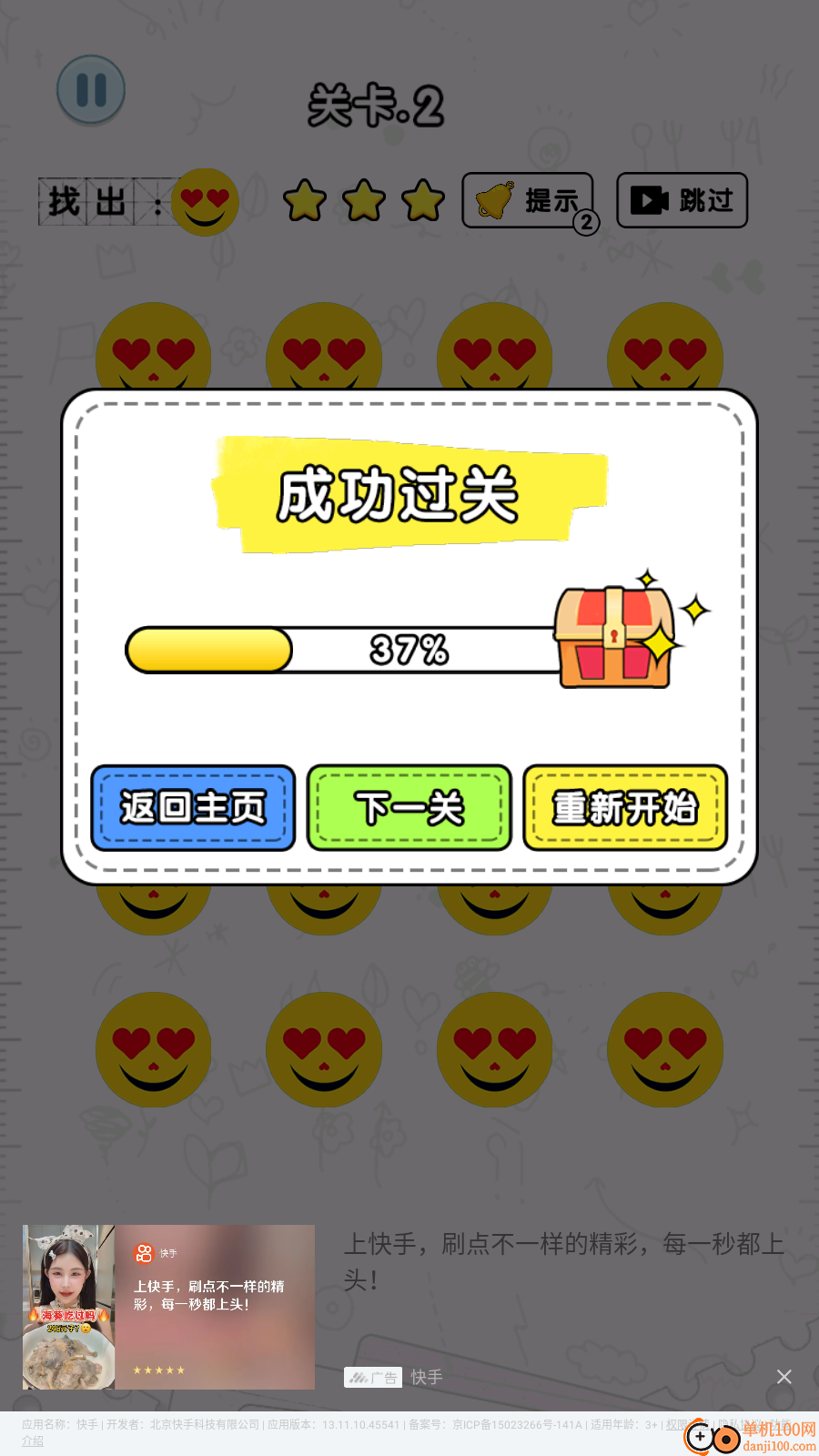Viewport: 819px width, 1456px height.
Task: Tap the ad video thumbnail of the streamer
Action: (68, 1306)
